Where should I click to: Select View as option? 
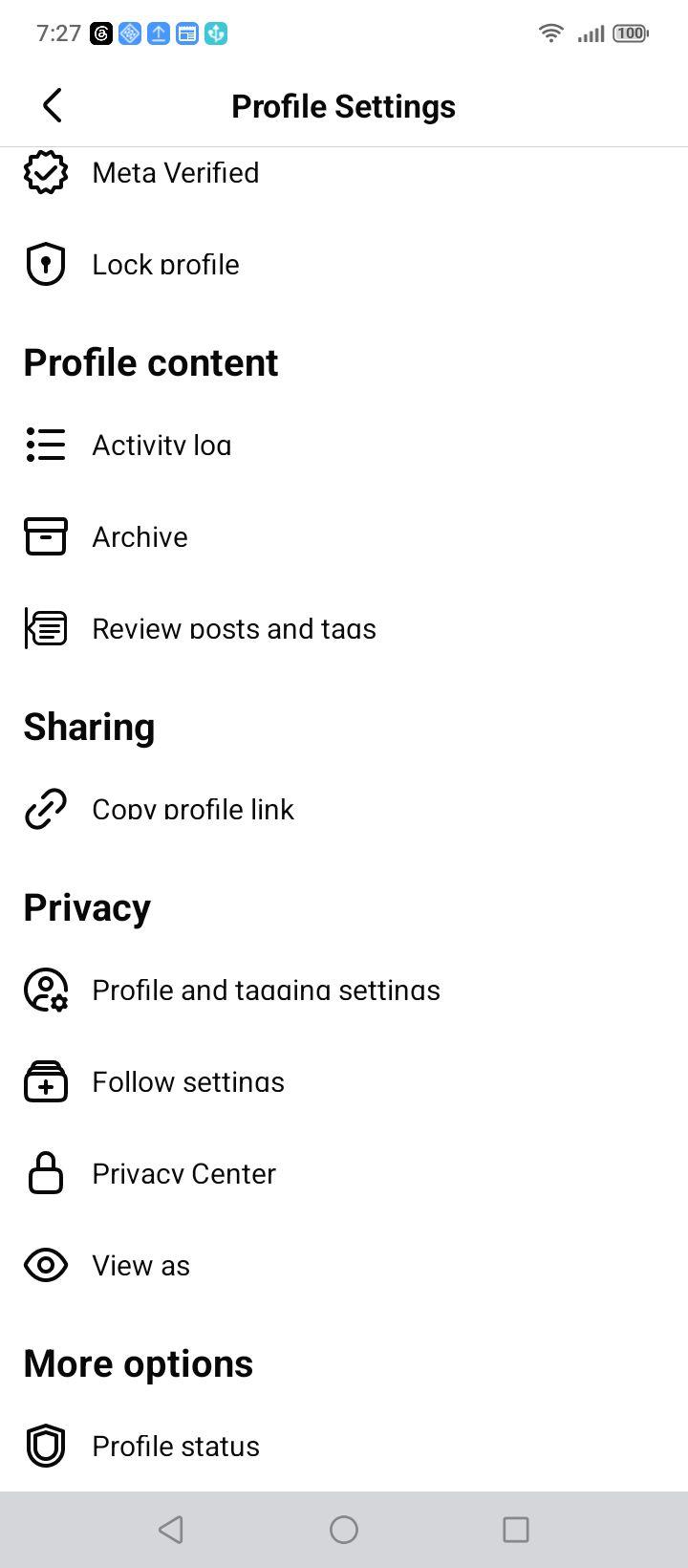344,1266
